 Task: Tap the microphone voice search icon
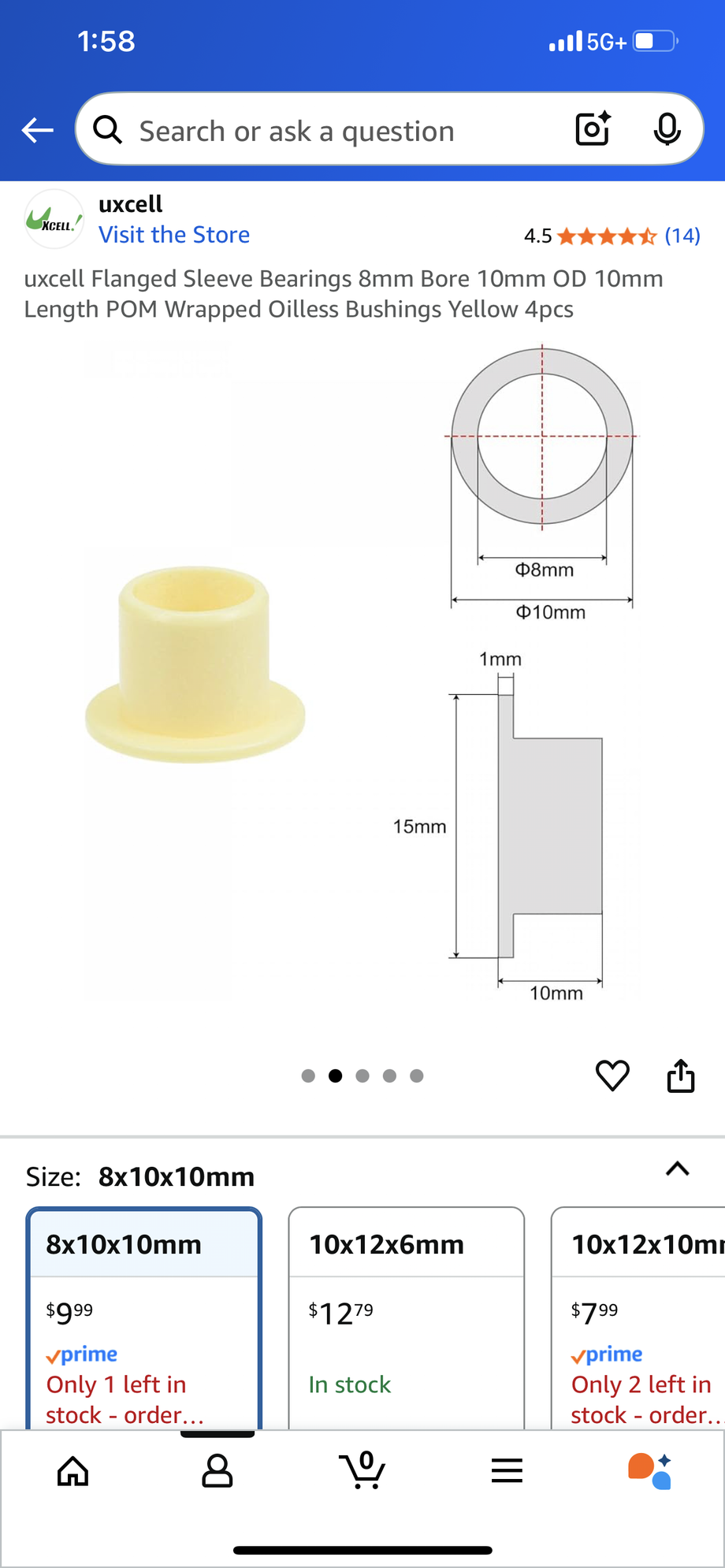tap(667, 130)
